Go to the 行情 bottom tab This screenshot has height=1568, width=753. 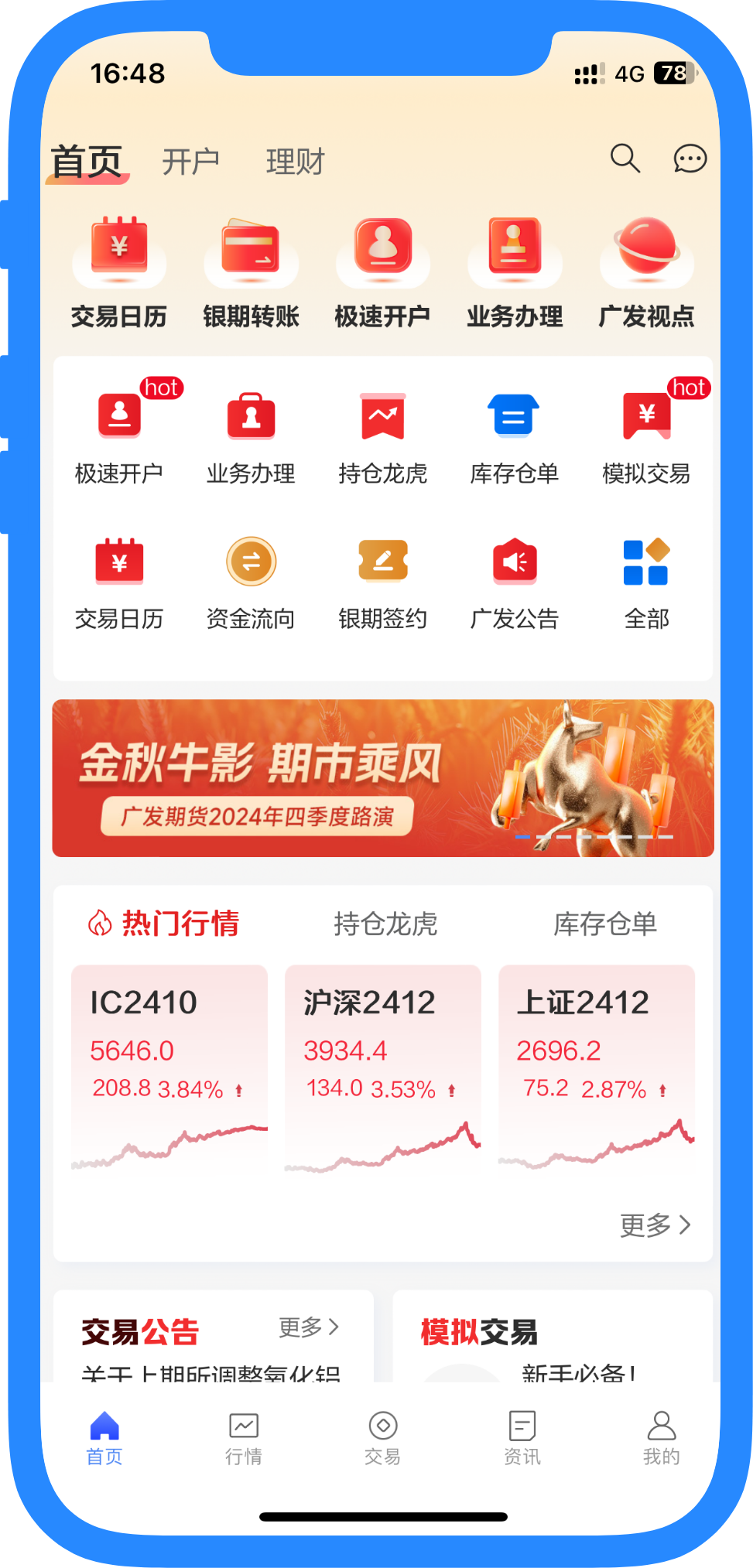click(243, 1438)
